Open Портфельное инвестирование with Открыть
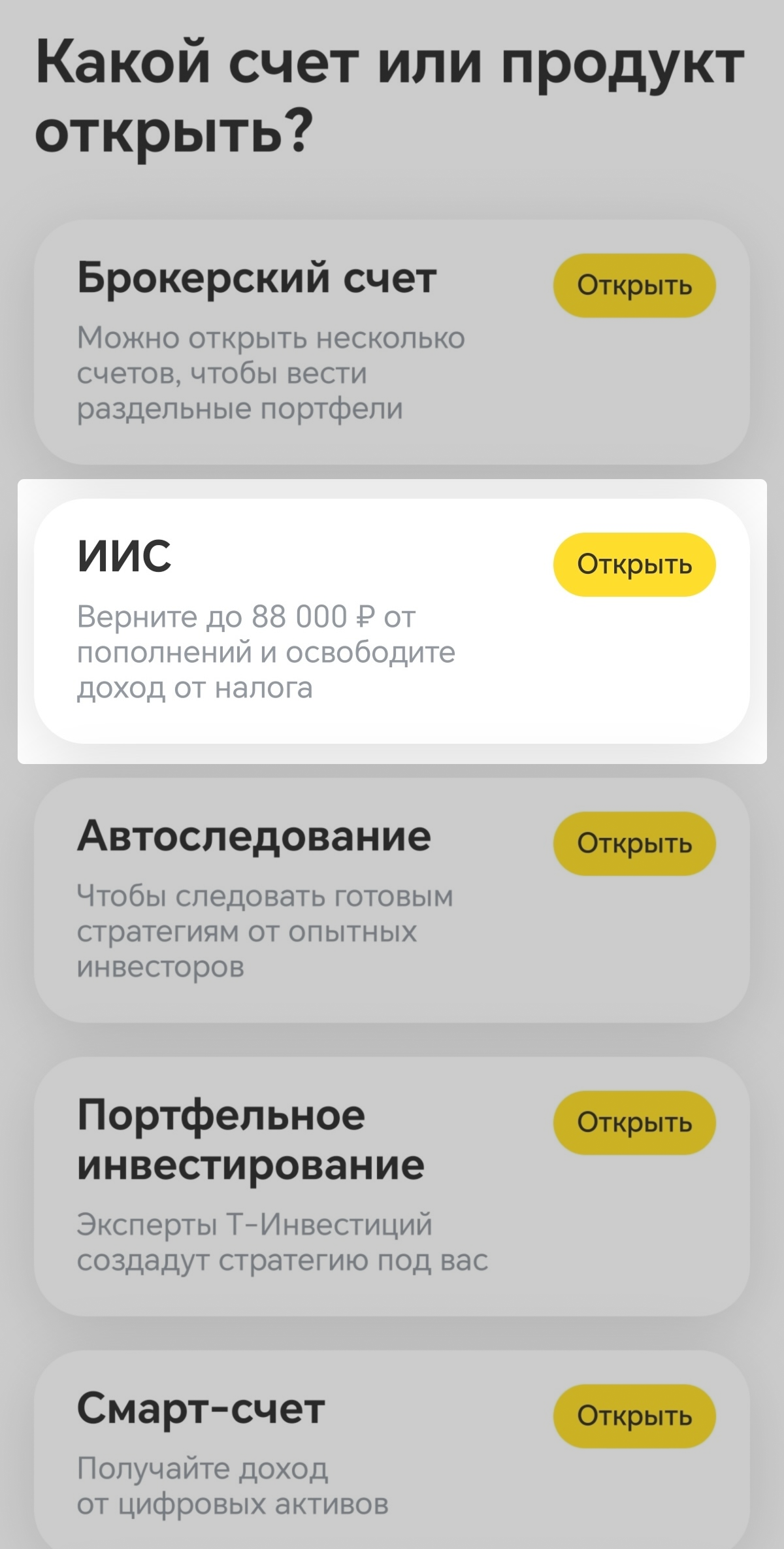Screen dimensions: 784x1549 [x=634, y=1123]
